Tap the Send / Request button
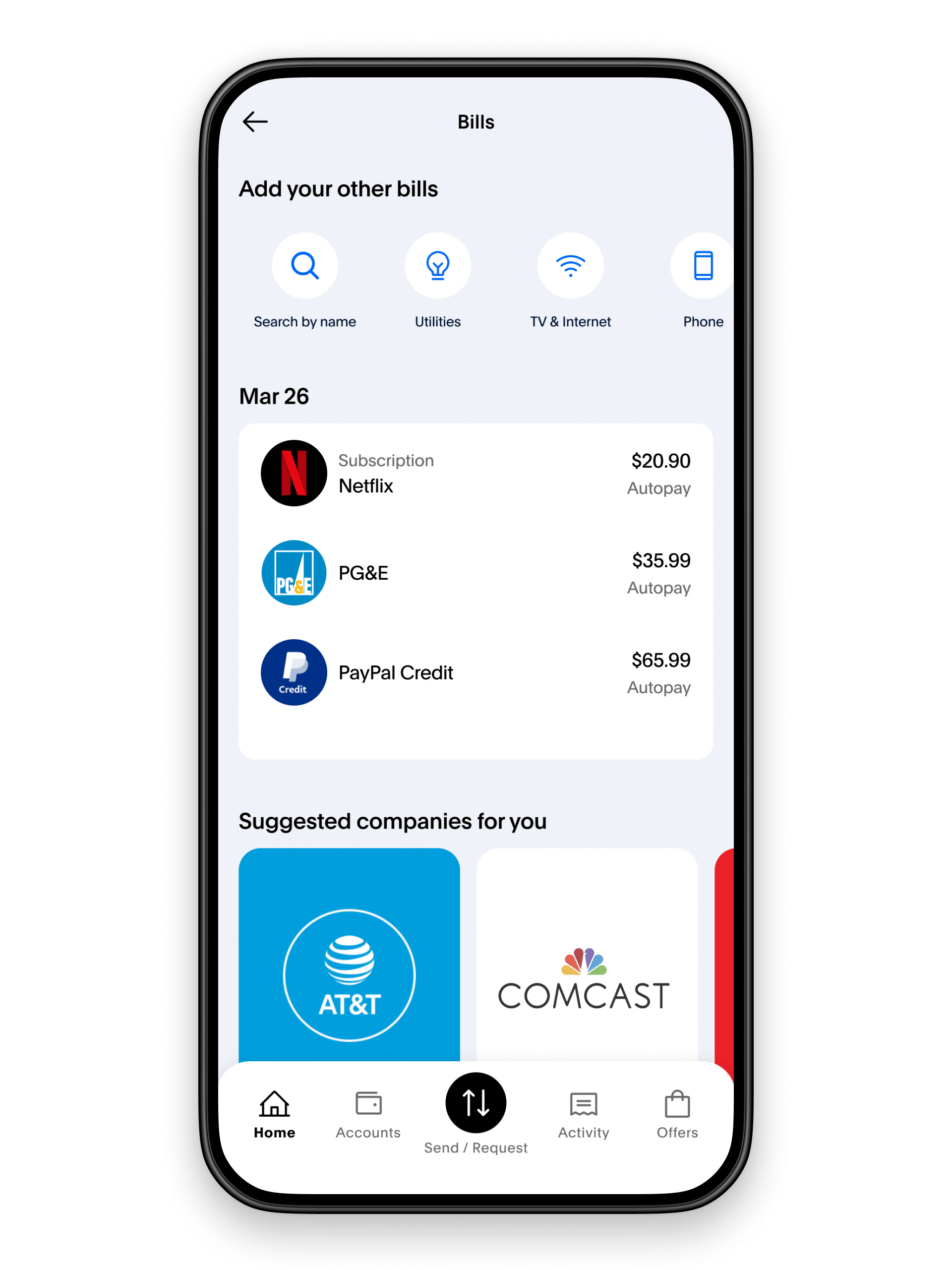 click(476, 1103)
